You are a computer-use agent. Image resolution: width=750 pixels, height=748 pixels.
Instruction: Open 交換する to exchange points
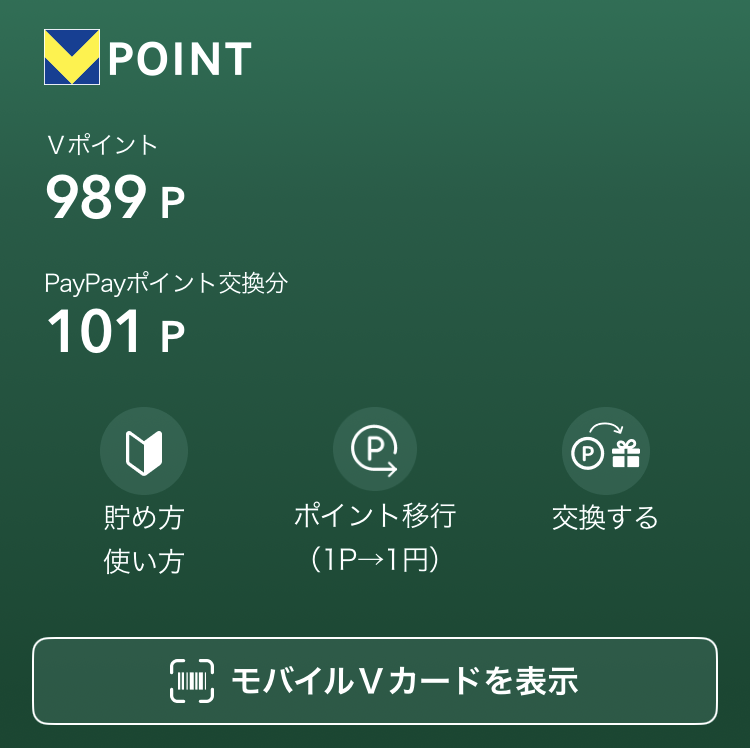(x=606, y=453)
